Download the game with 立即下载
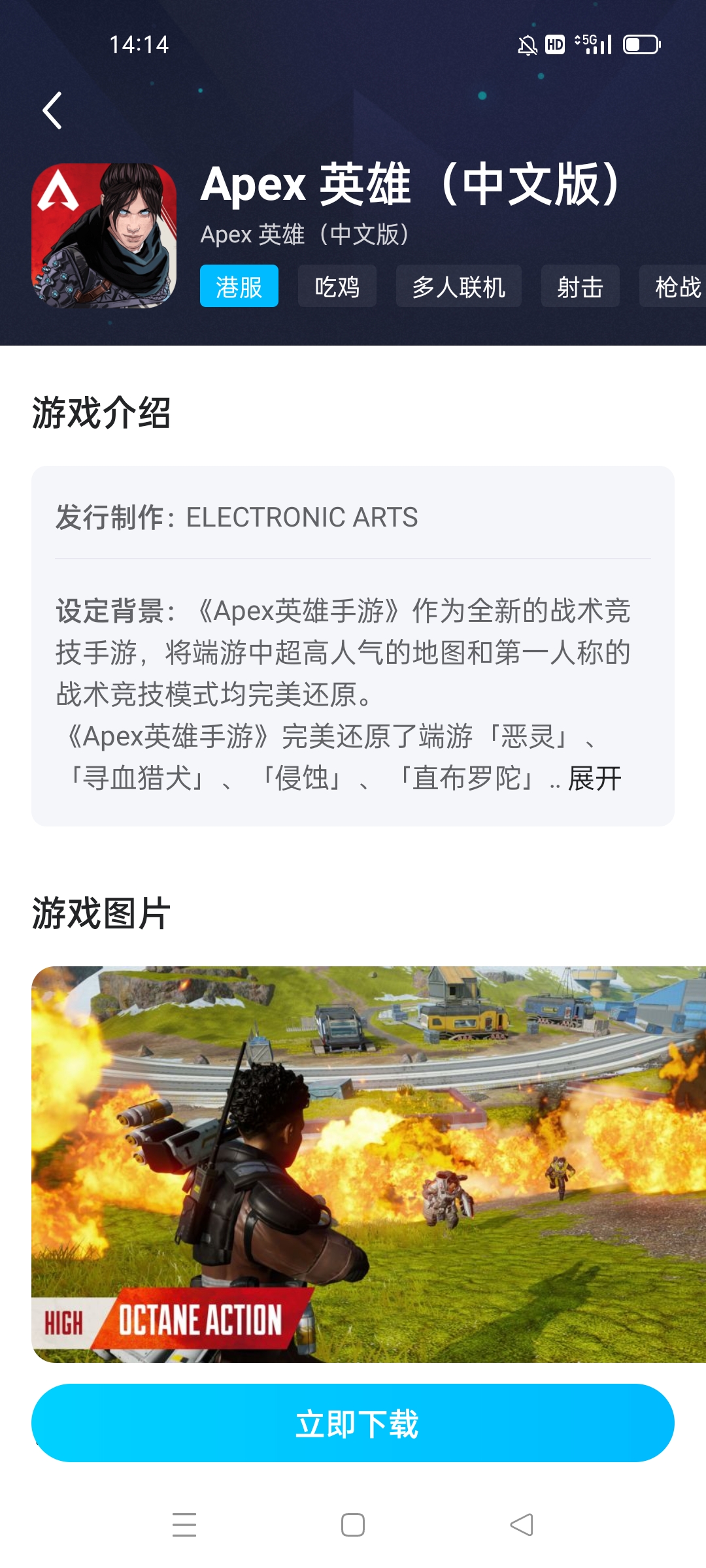This screenshot has width=706, height=1568. (353, 1424)
